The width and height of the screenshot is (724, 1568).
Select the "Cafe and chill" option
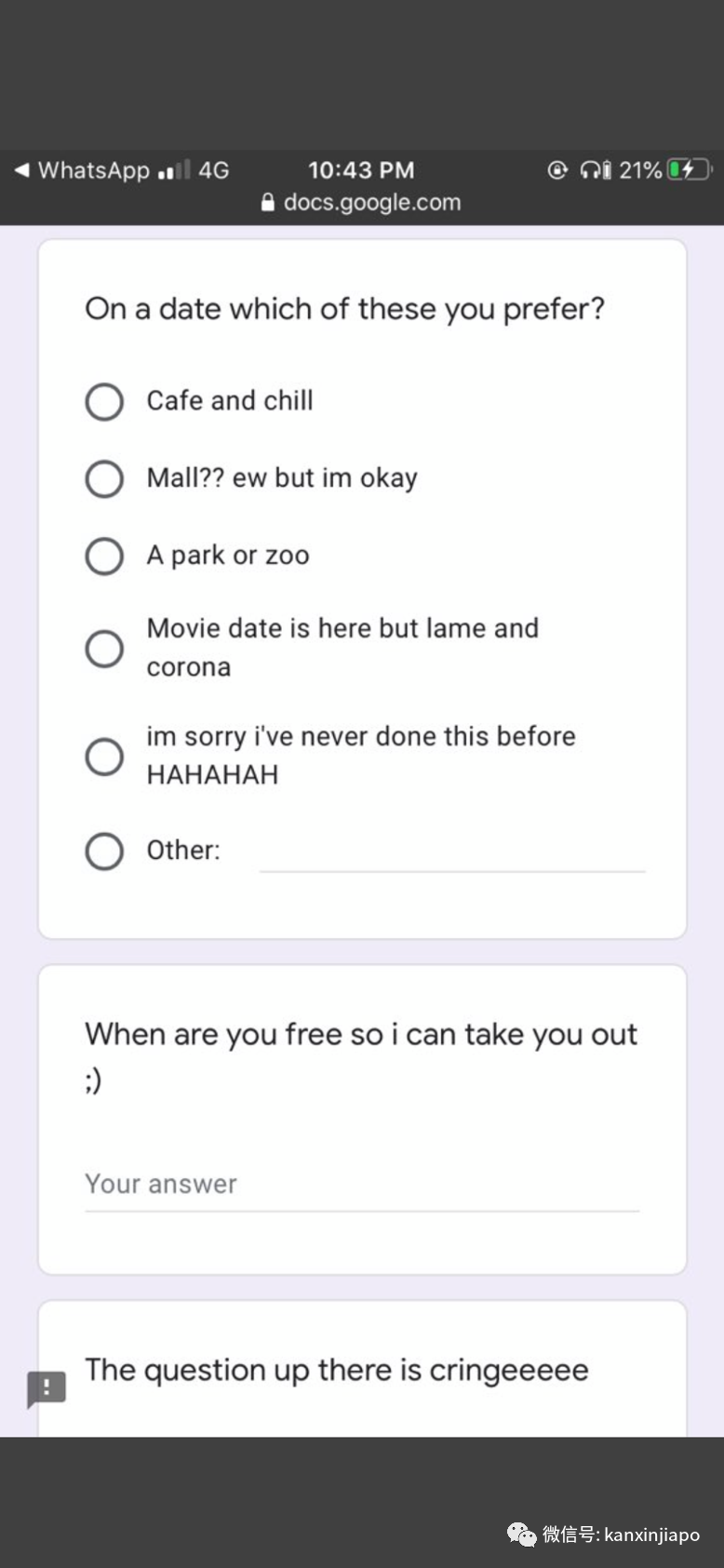coord(104,402)
